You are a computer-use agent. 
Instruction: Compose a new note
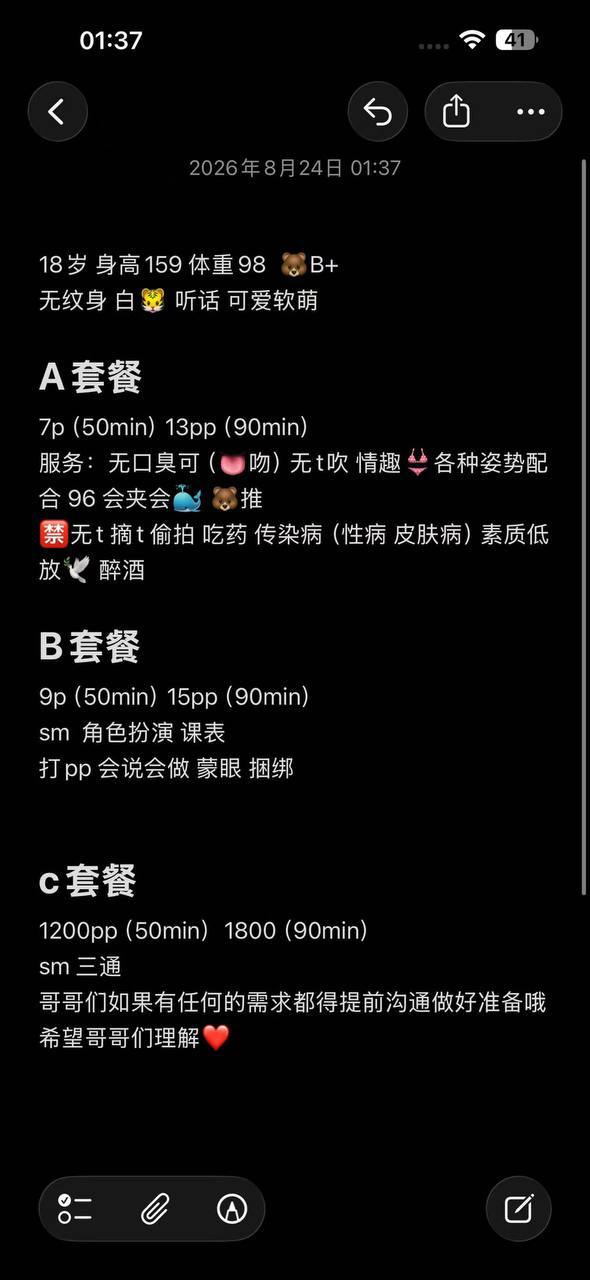pos(519,1209)
